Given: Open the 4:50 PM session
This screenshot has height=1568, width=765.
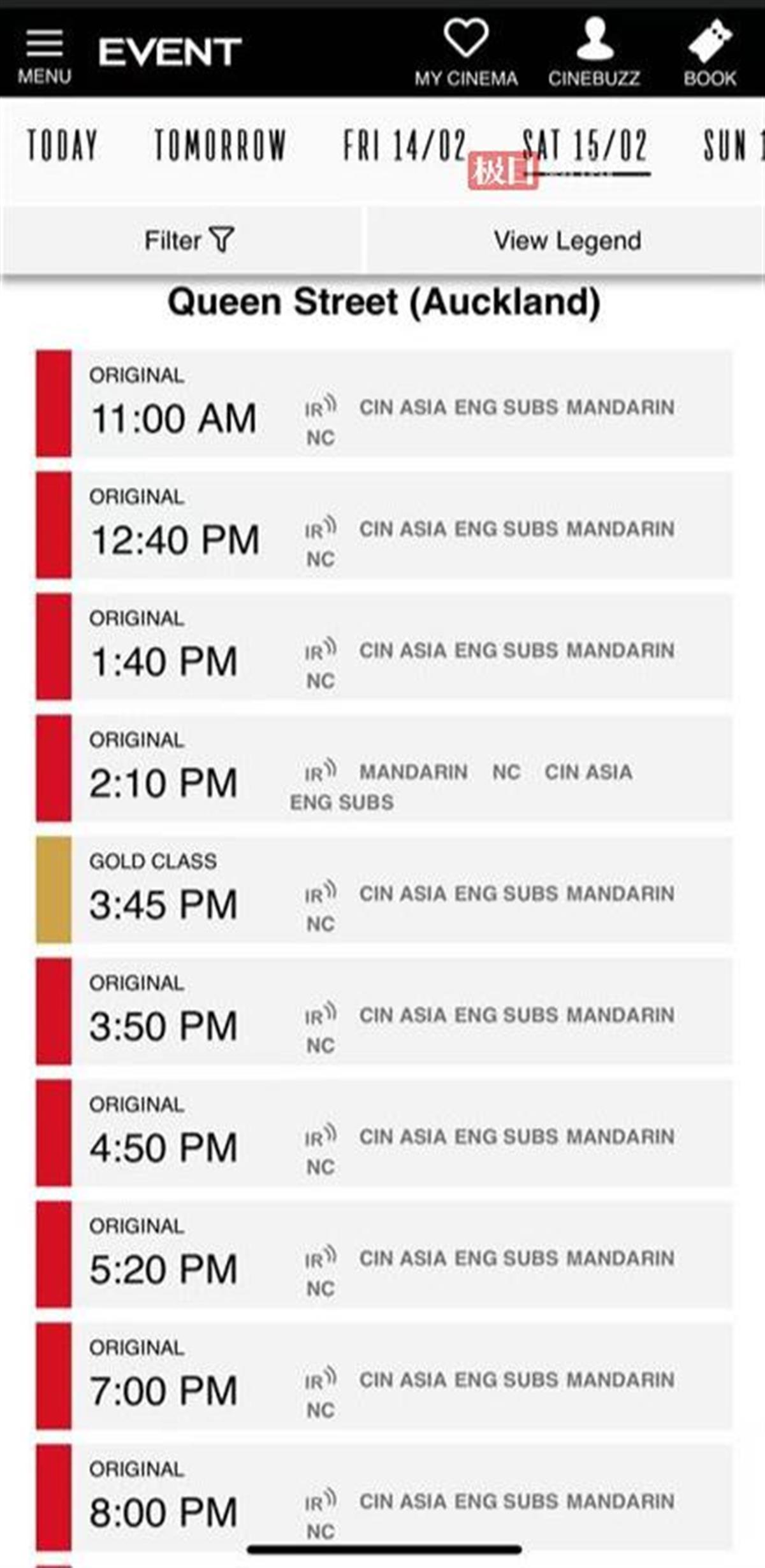Looking at the screenshot, I should point(163,1147).
